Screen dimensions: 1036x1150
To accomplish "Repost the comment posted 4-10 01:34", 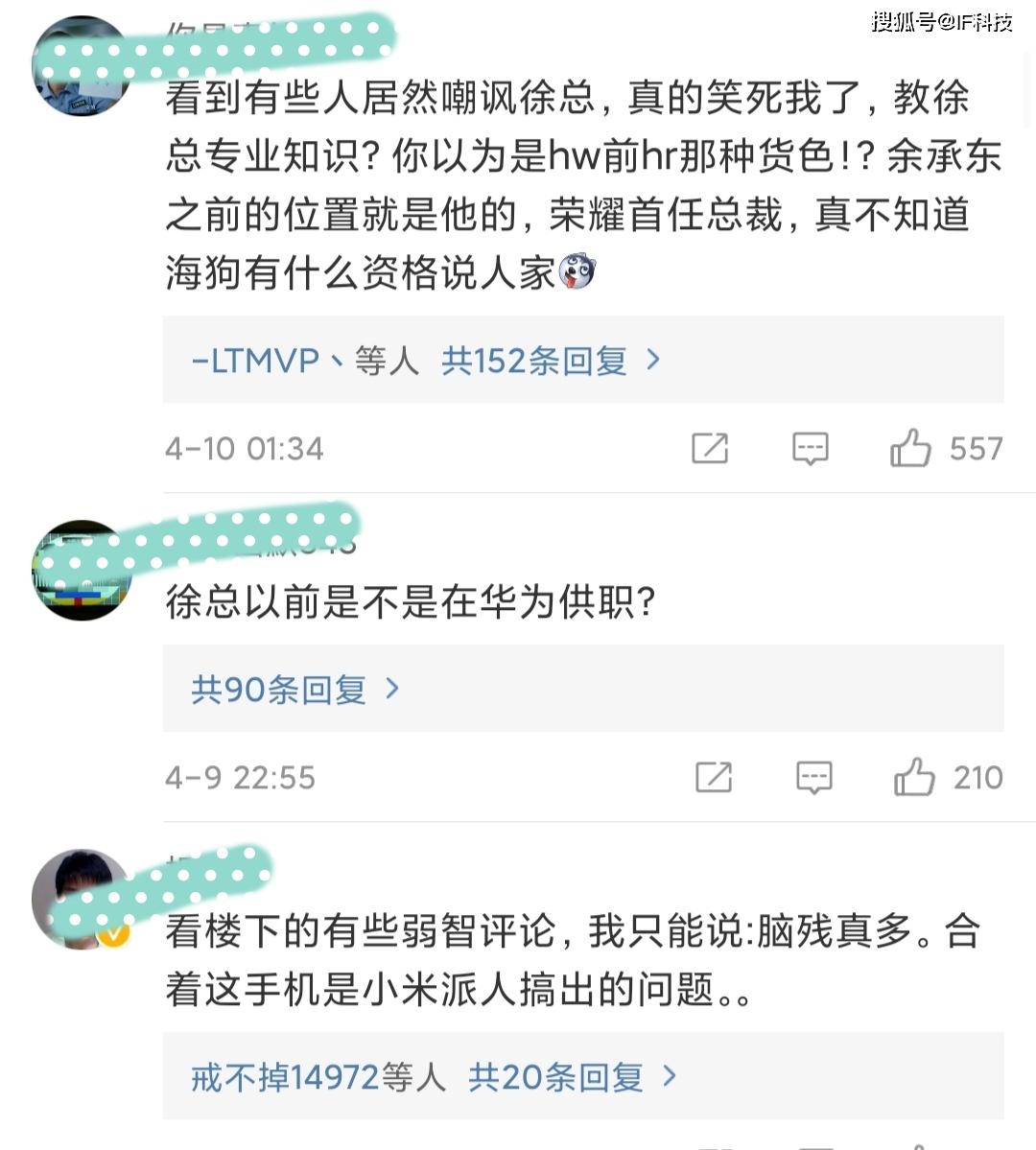I will (x=710, y=448).
